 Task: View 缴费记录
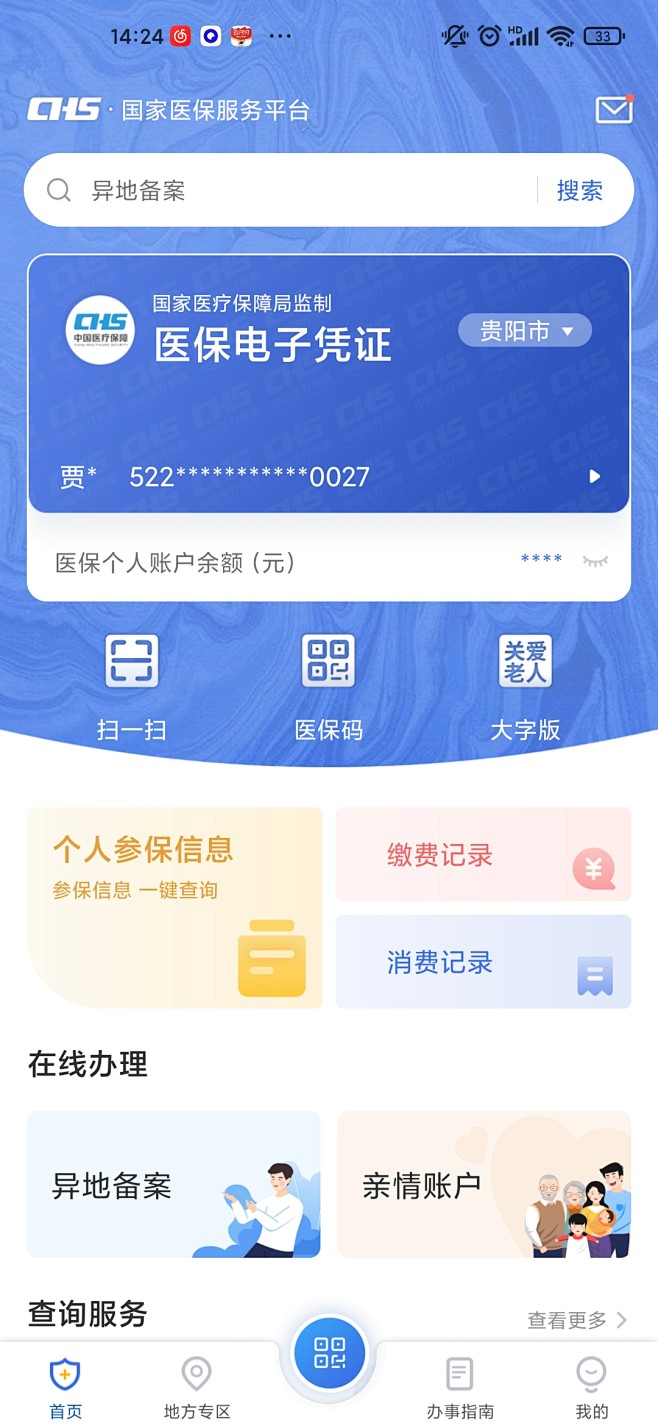point(483,855)
